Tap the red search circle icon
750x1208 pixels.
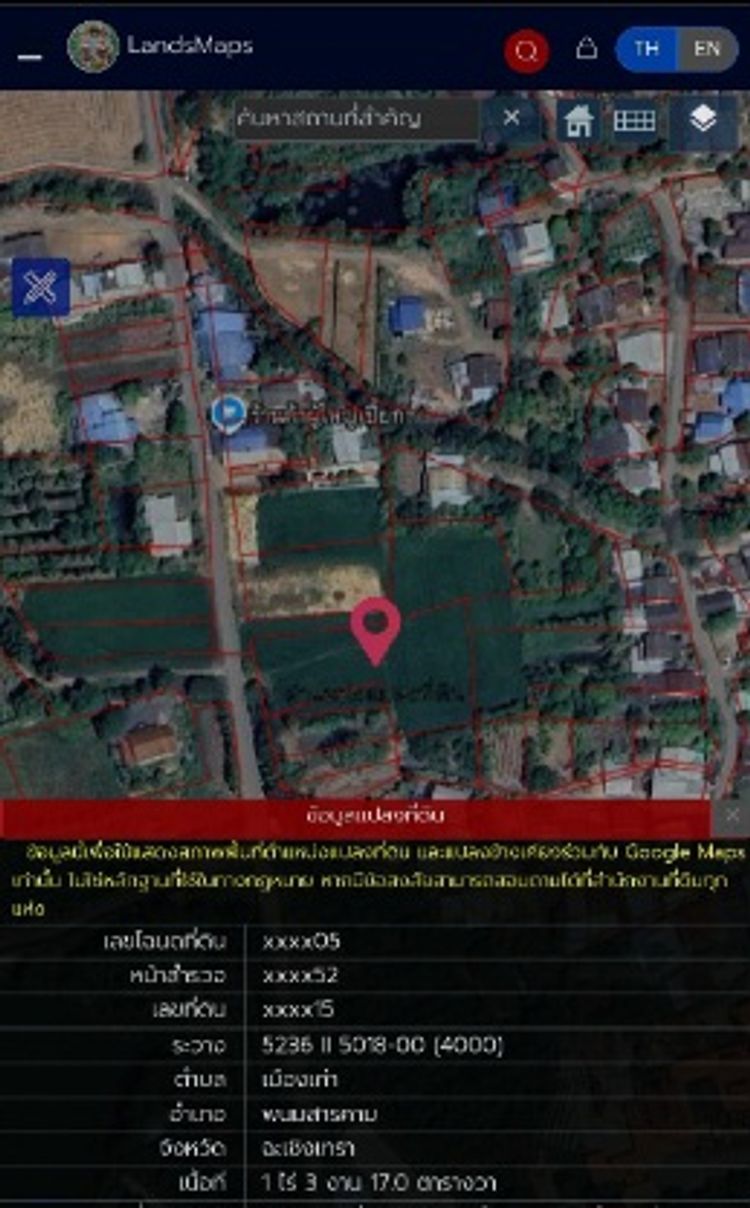point(526,50)
